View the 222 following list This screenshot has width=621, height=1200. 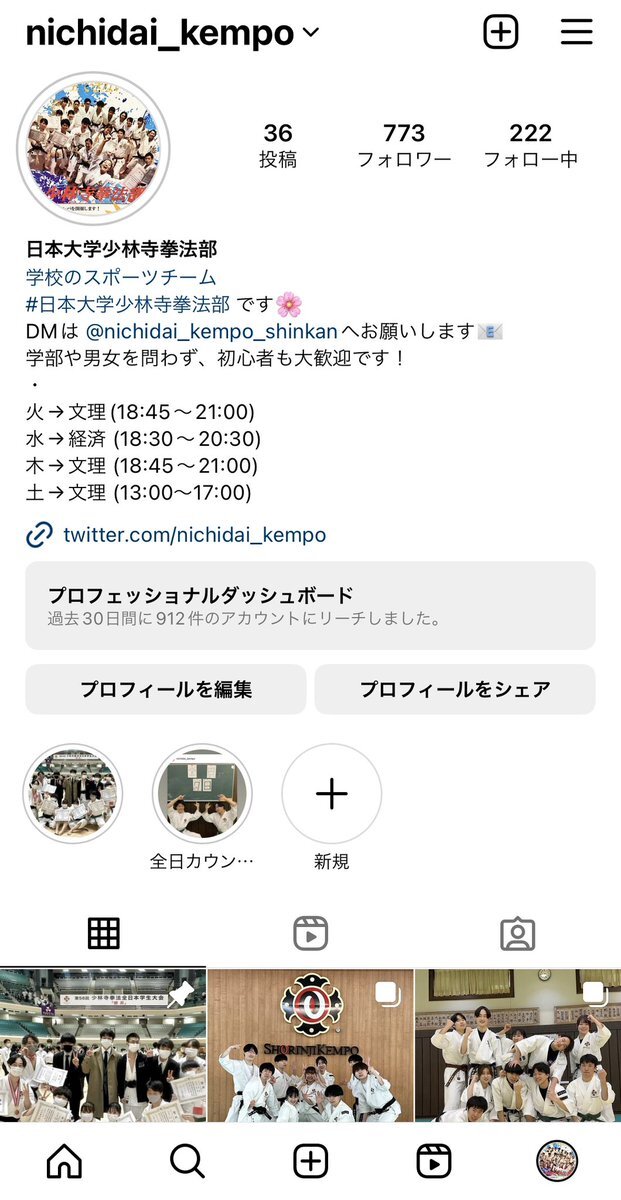pos(530,145)
